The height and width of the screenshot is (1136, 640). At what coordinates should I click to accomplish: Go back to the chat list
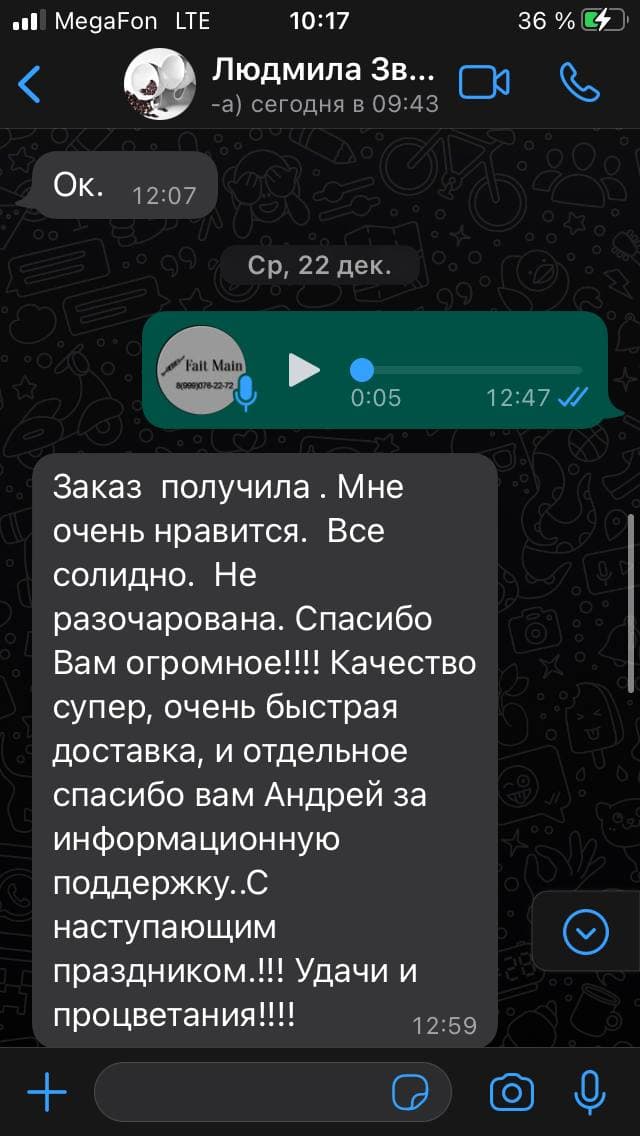(30, 84)
